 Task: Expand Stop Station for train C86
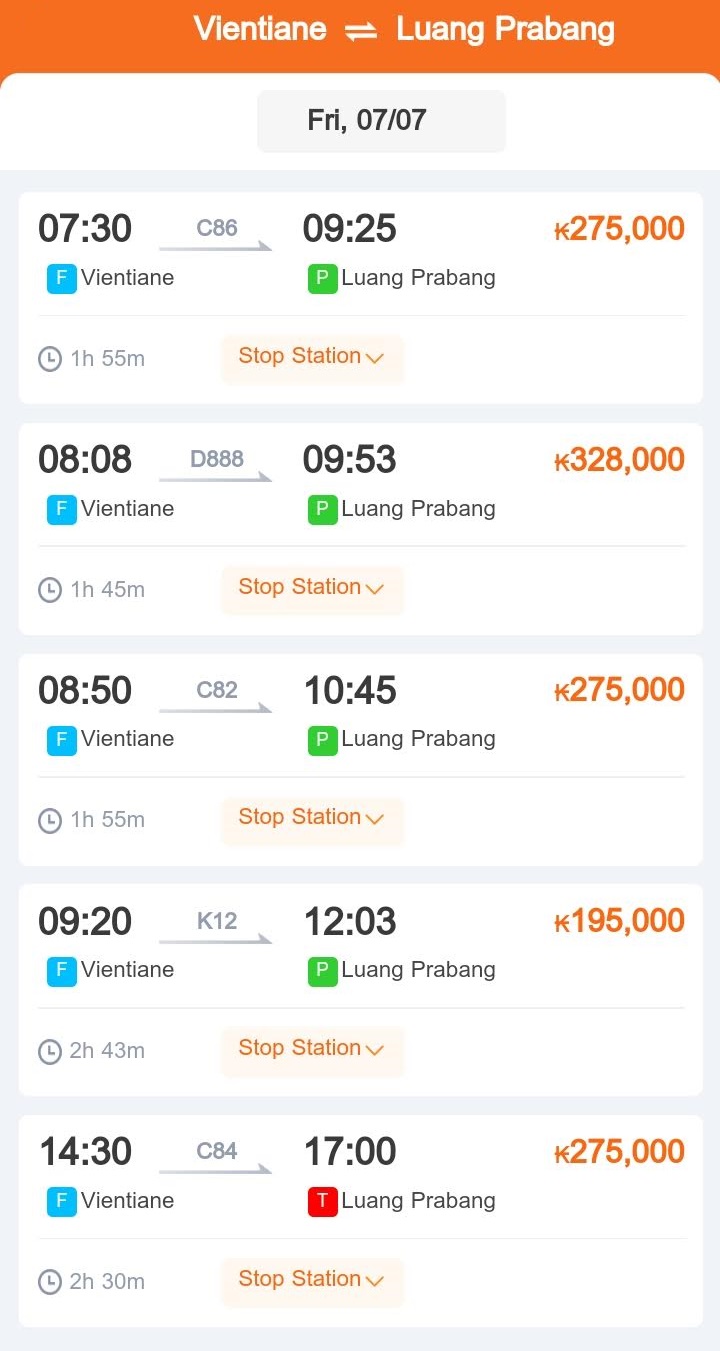pos(312,358)
